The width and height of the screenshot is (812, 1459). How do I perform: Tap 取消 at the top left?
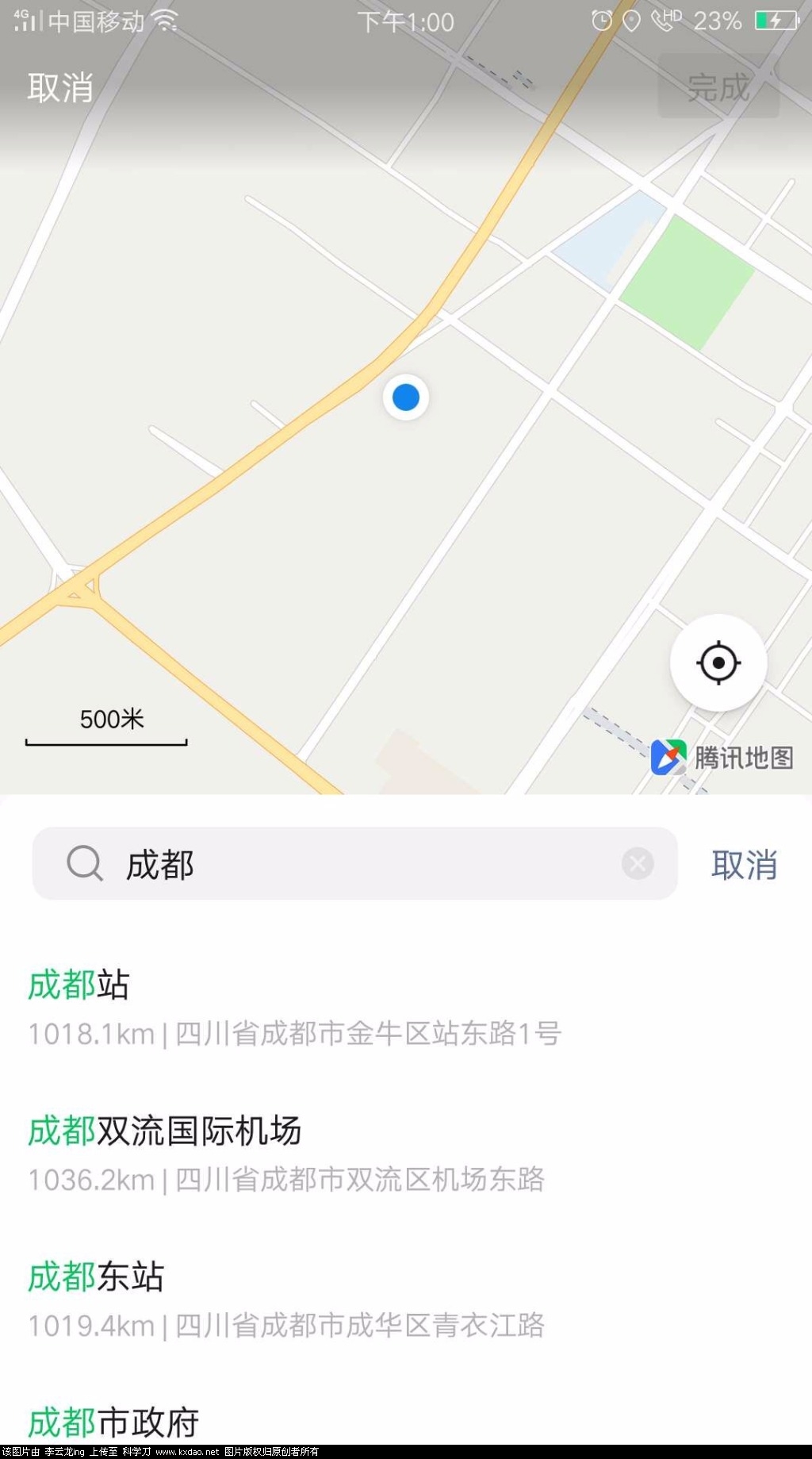(59, 88)
